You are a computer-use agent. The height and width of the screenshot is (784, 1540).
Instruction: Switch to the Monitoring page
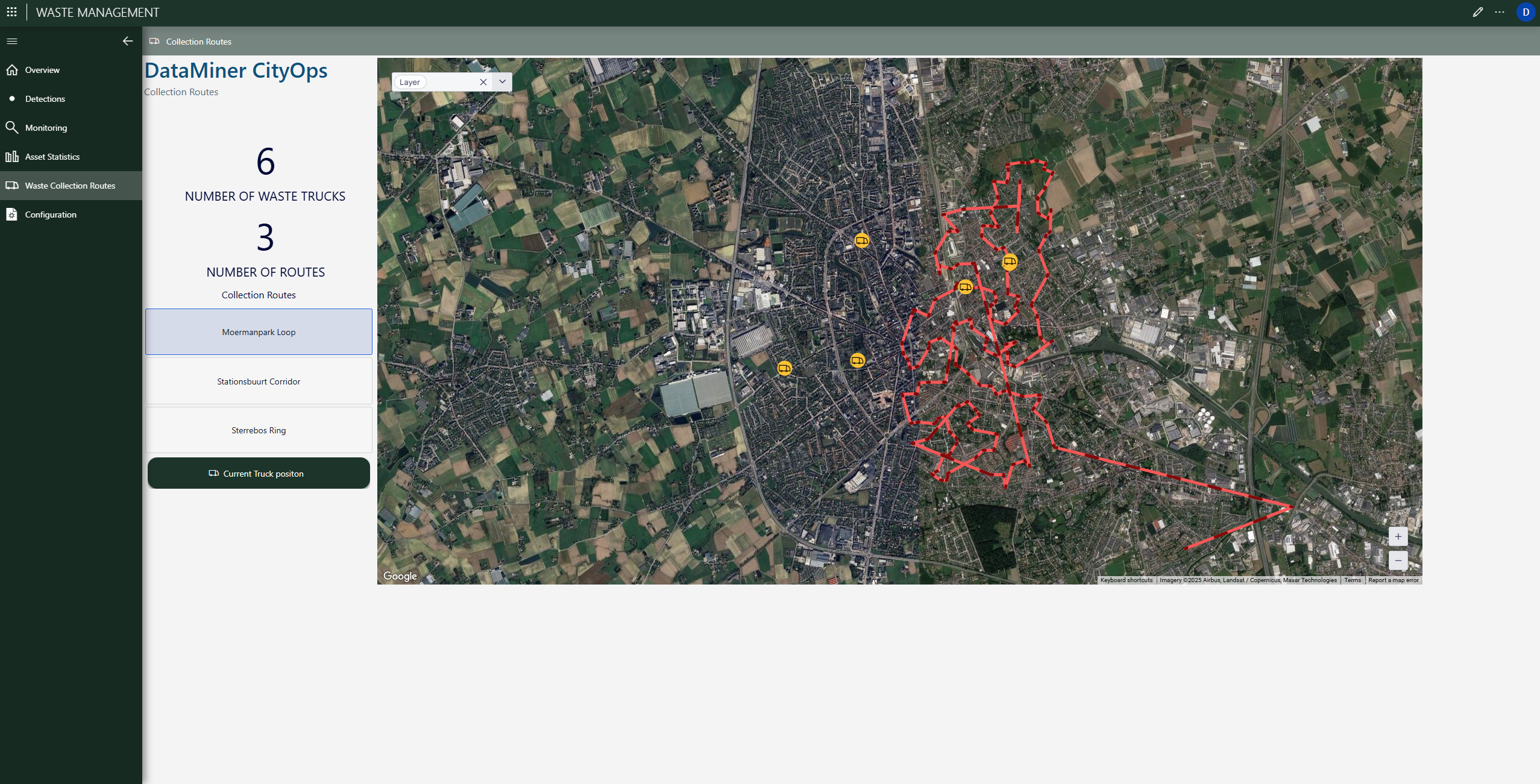pos(46,128)
